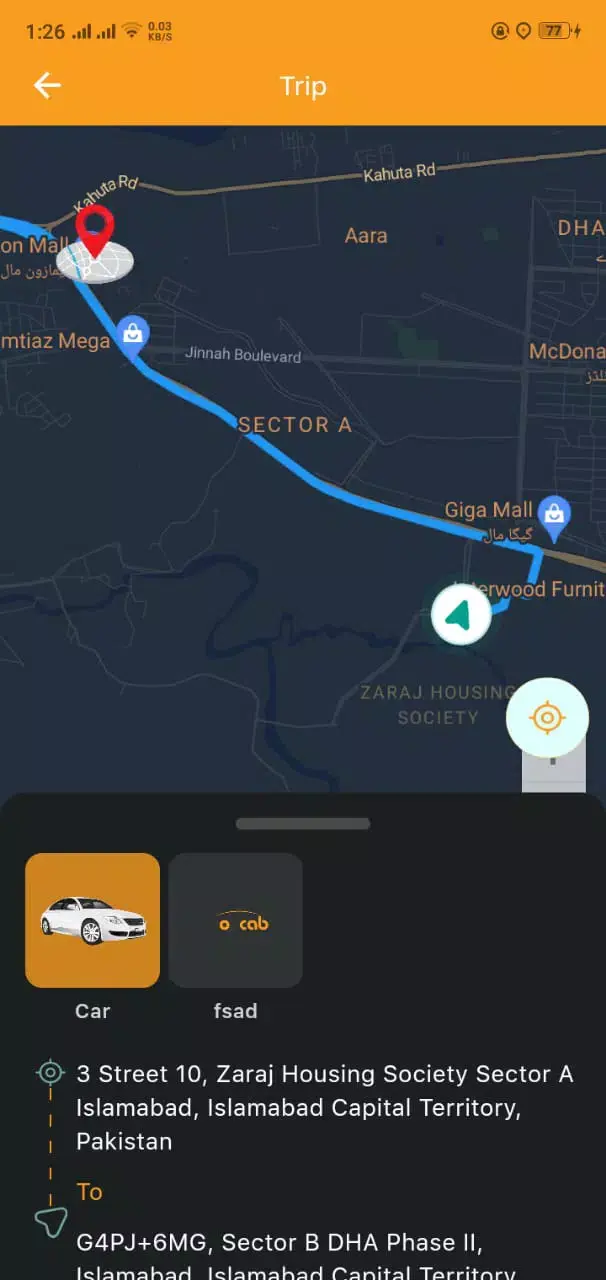Image resolution: width=606 pixels, height=1280 pixels.
Task: Tap the bottom sheet drag handle
Action: [x=303, y=824]
